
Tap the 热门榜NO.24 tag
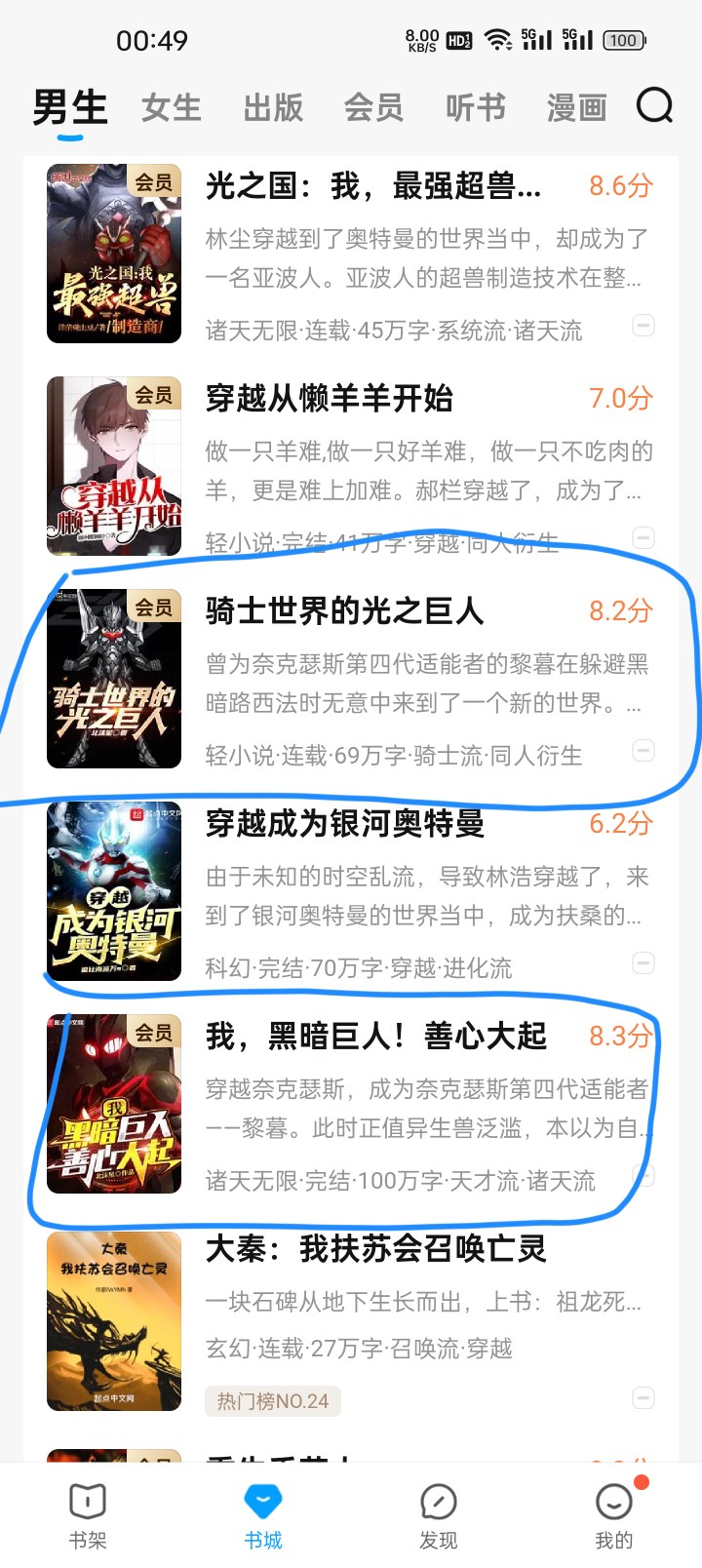point(273,1401)
